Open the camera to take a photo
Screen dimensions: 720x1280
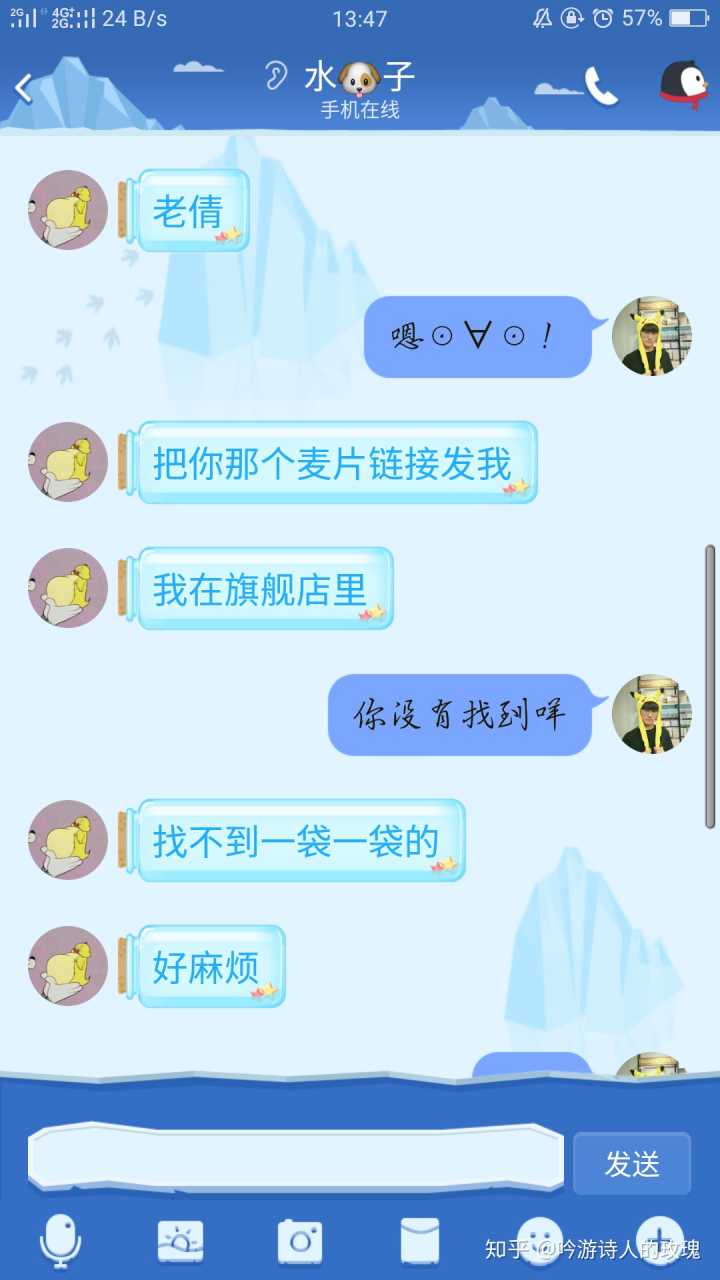point(300,1242)
